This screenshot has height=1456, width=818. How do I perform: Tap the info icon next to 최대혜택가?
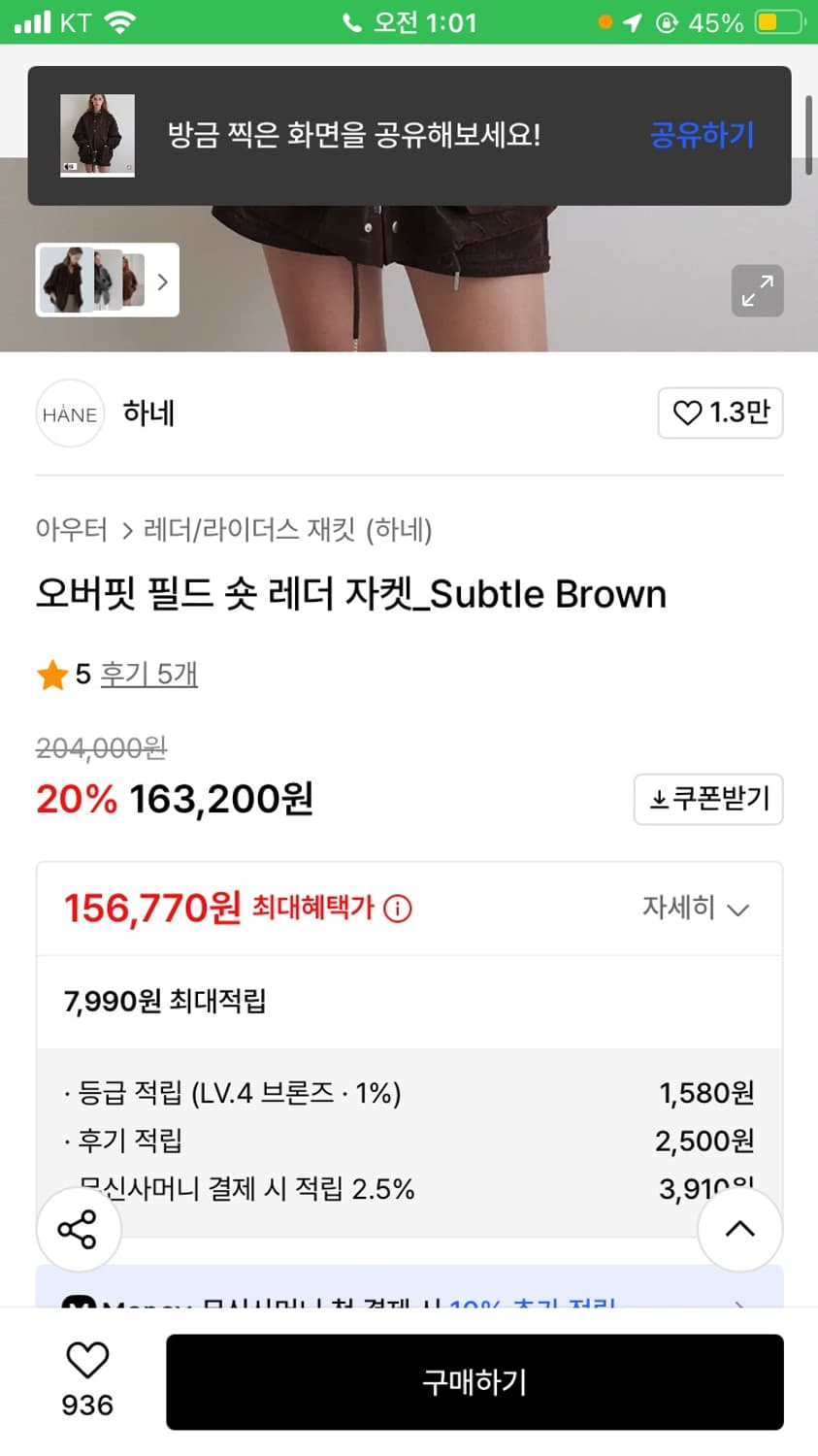(x=396, y=909)
